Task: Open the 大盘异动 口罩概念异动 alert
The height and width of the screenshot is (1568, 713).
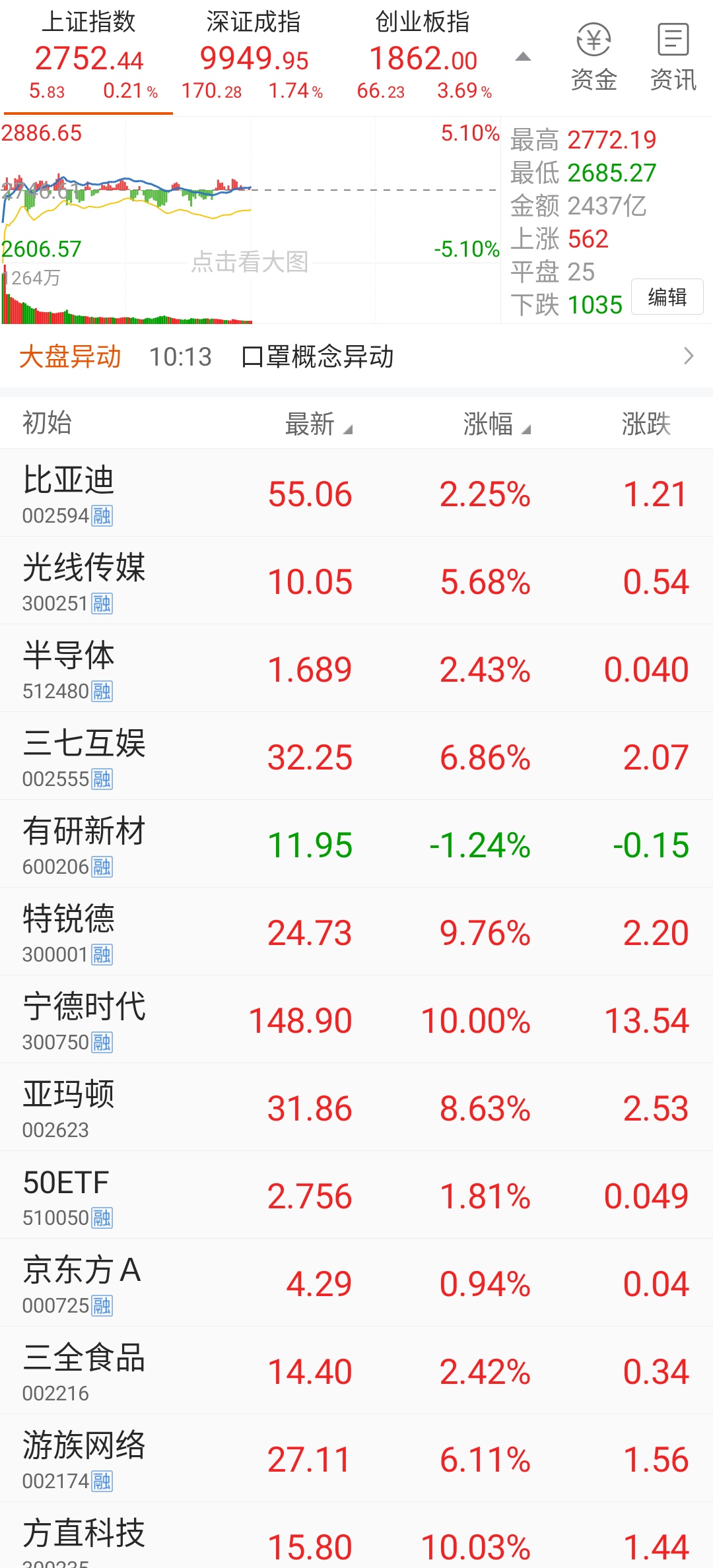Action: tap(356, 356)
